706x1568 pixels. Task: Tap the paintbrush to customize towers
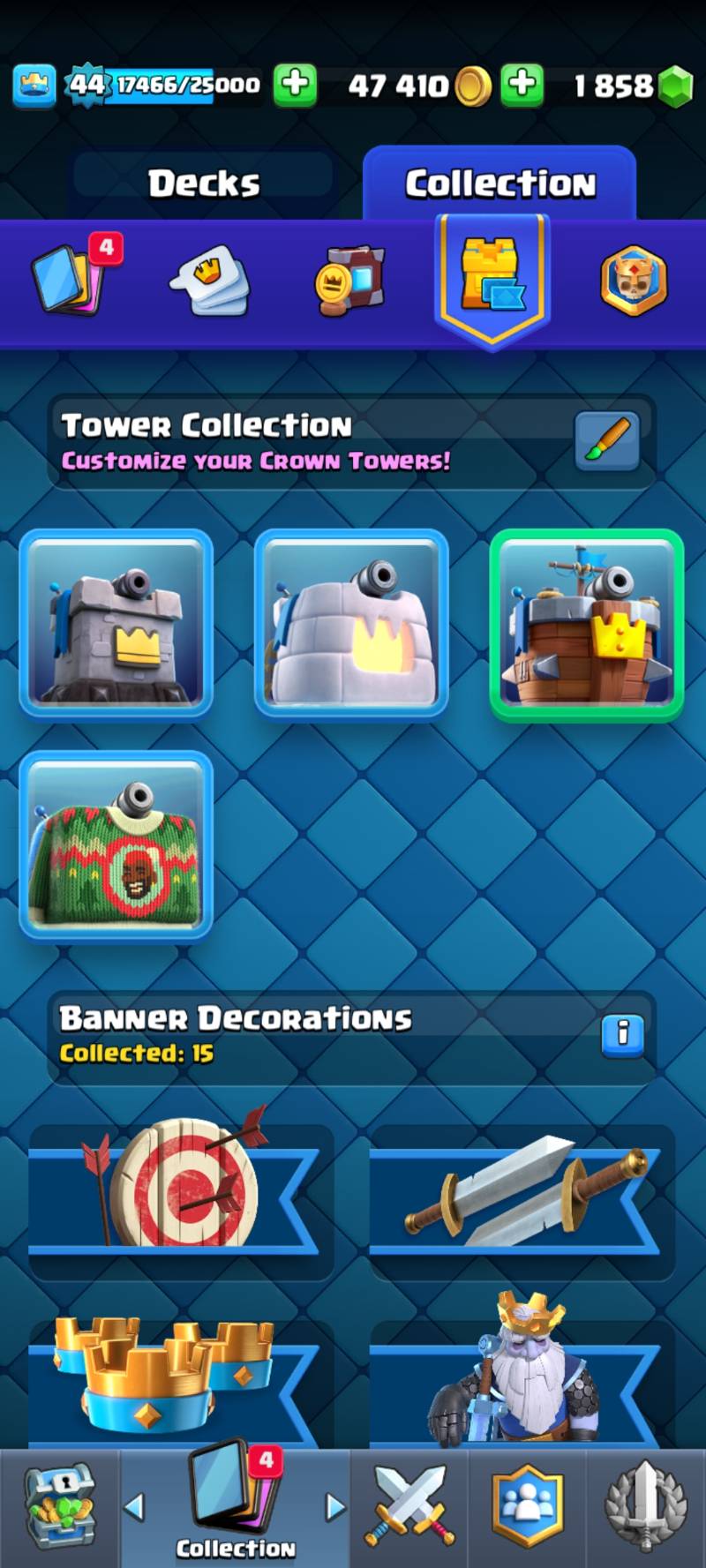(607, 440)
